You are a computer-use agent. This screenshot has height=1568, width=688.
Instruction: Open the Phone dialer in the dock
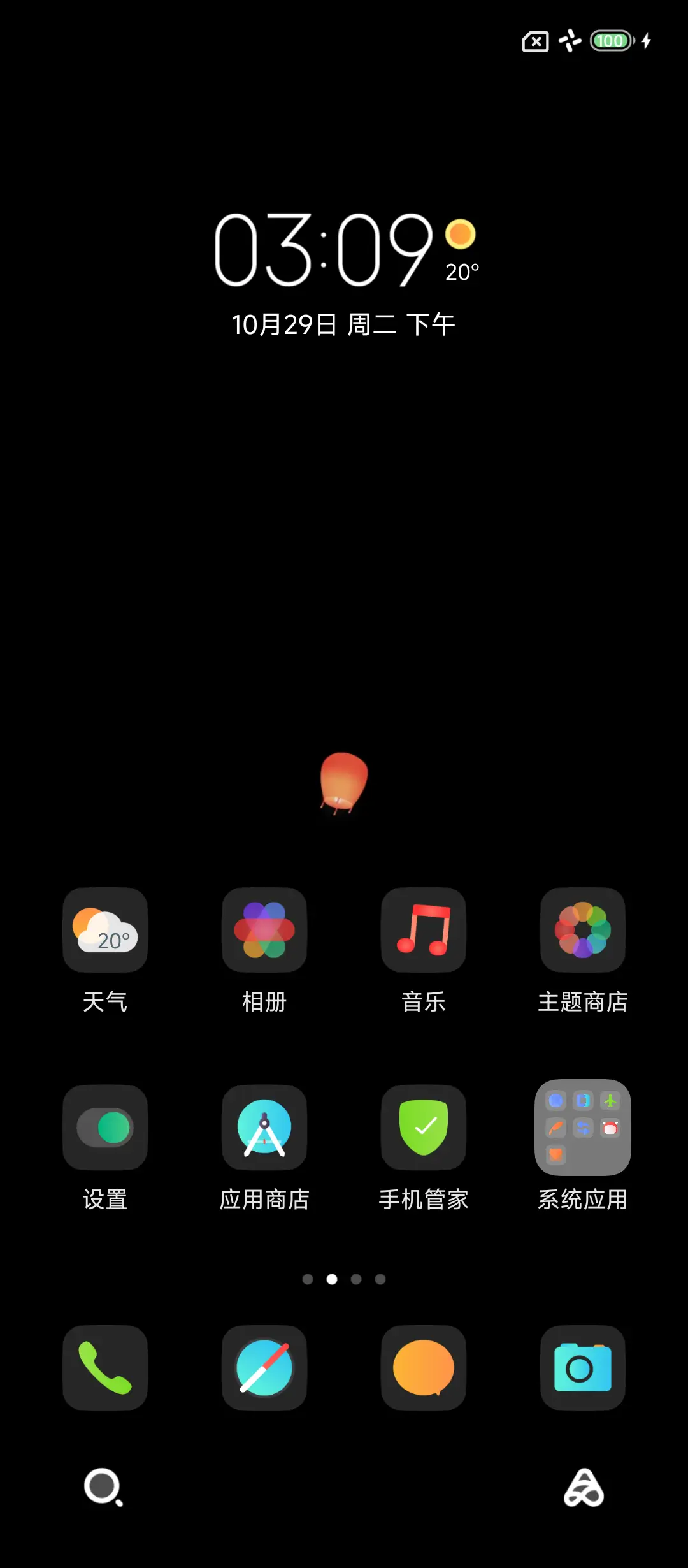(105, 1368)
